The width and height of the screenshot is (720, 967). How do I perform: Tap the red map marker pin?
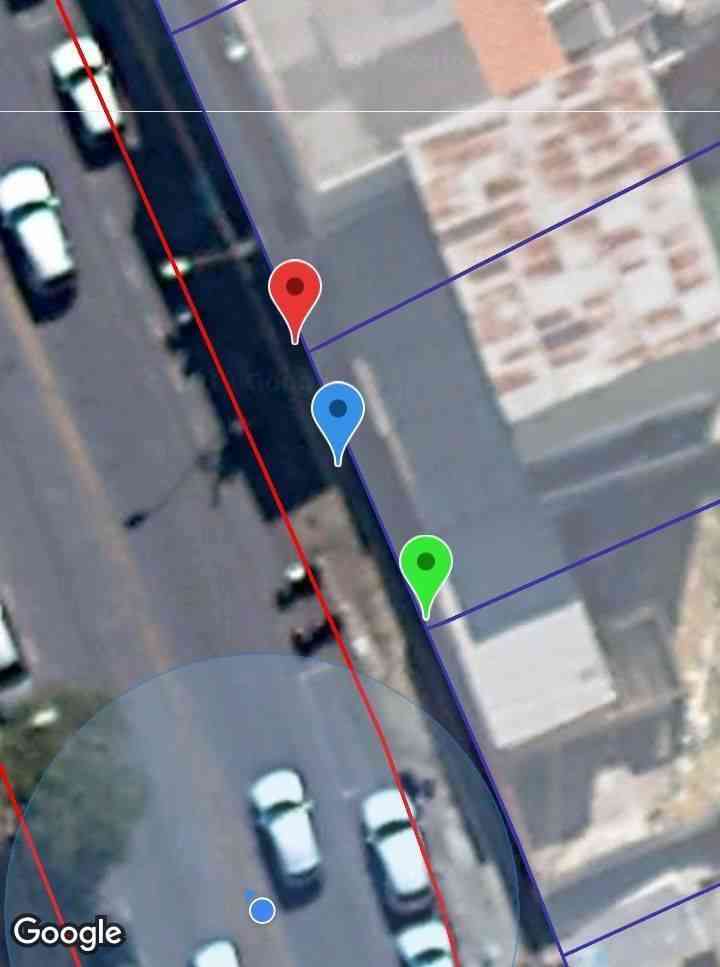[295, 293]
